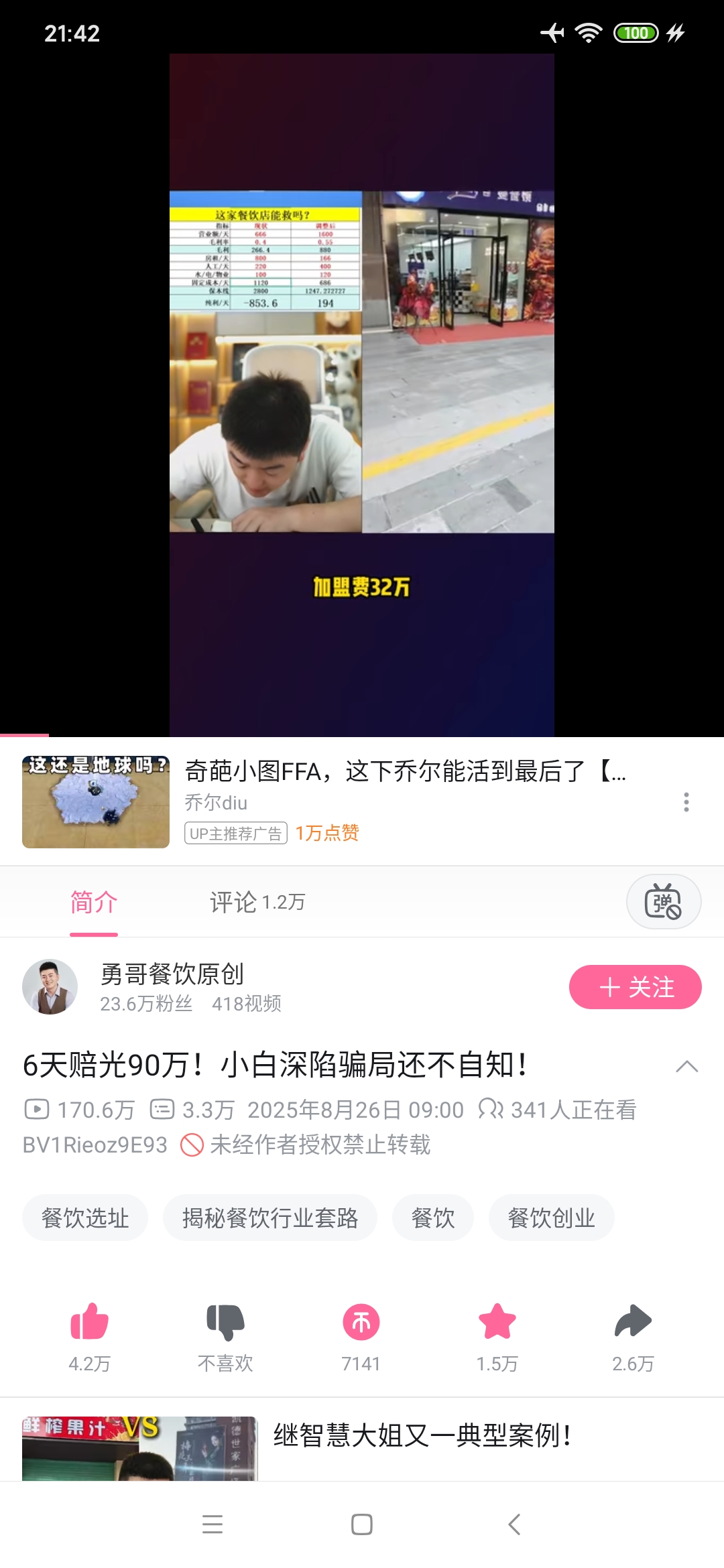The width and height of the screenshot is (724, 1568).
Task: Tap the 餐饮选址 tag
Action: pos(84,1217)
